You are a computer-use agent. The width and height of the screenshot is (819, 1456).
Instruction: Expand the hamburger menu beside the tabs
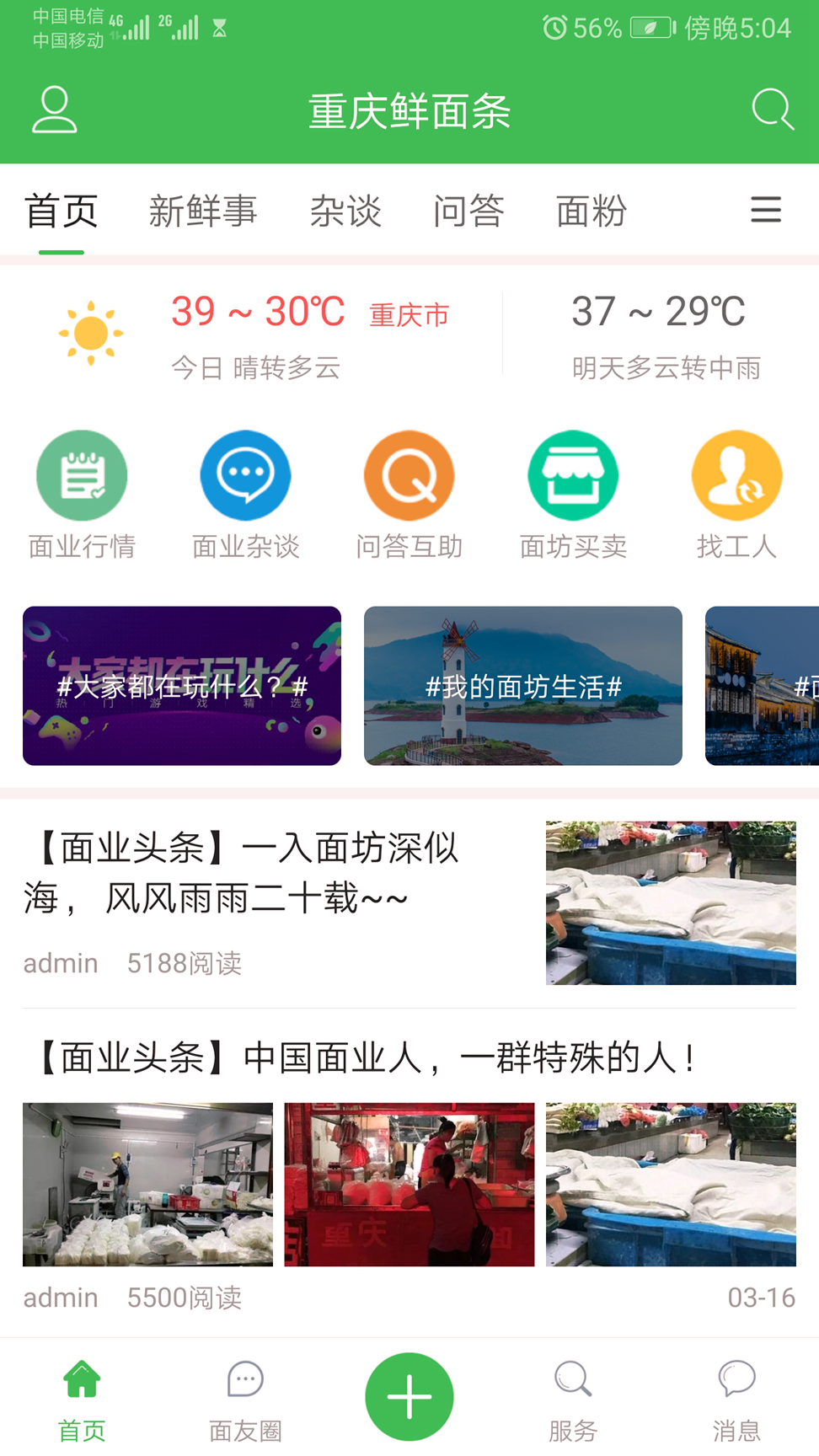765,211
